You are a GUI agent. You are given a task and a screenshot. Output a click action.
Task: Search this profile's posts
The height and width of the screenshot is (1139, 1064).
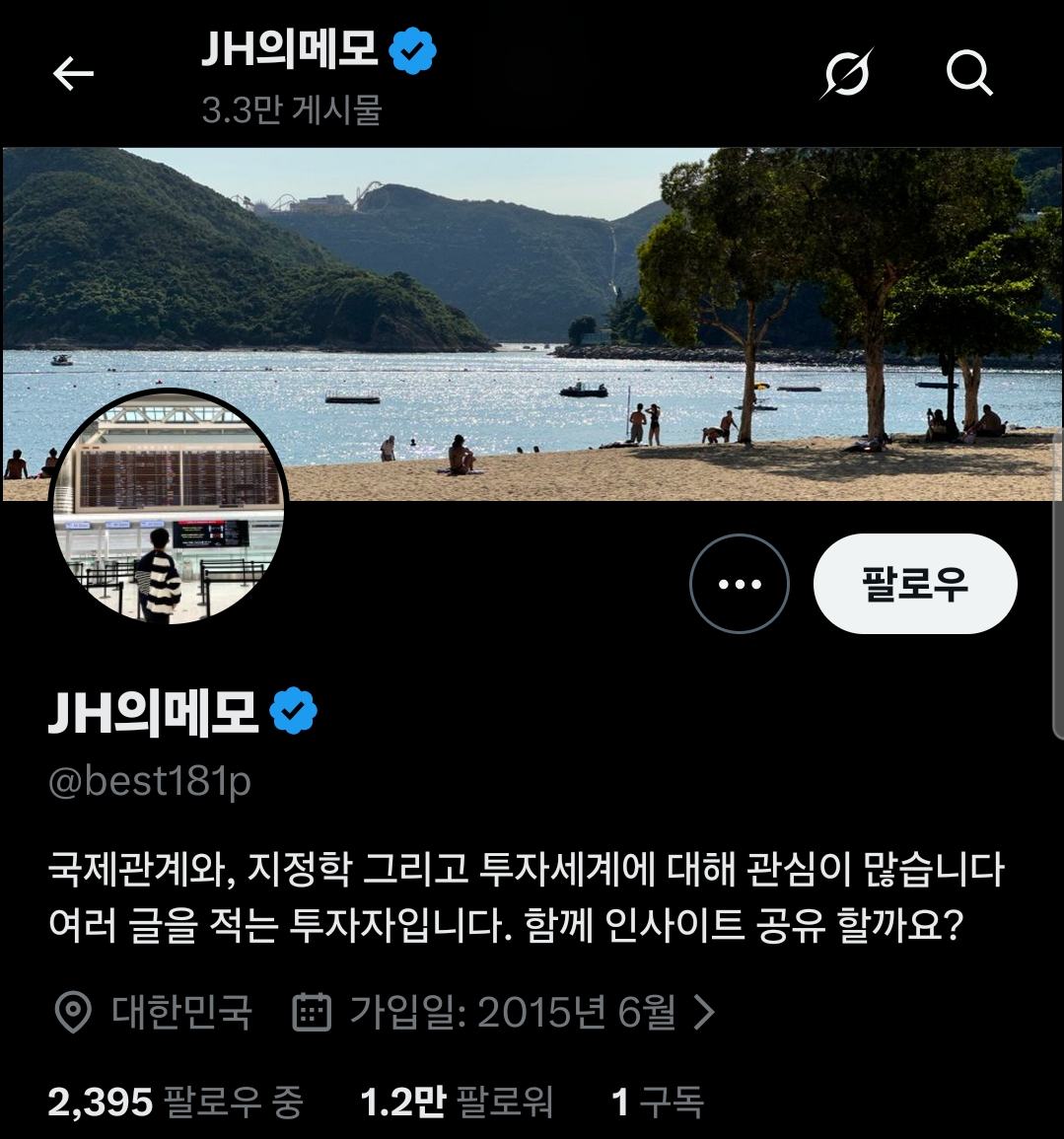tap(968, 73)
